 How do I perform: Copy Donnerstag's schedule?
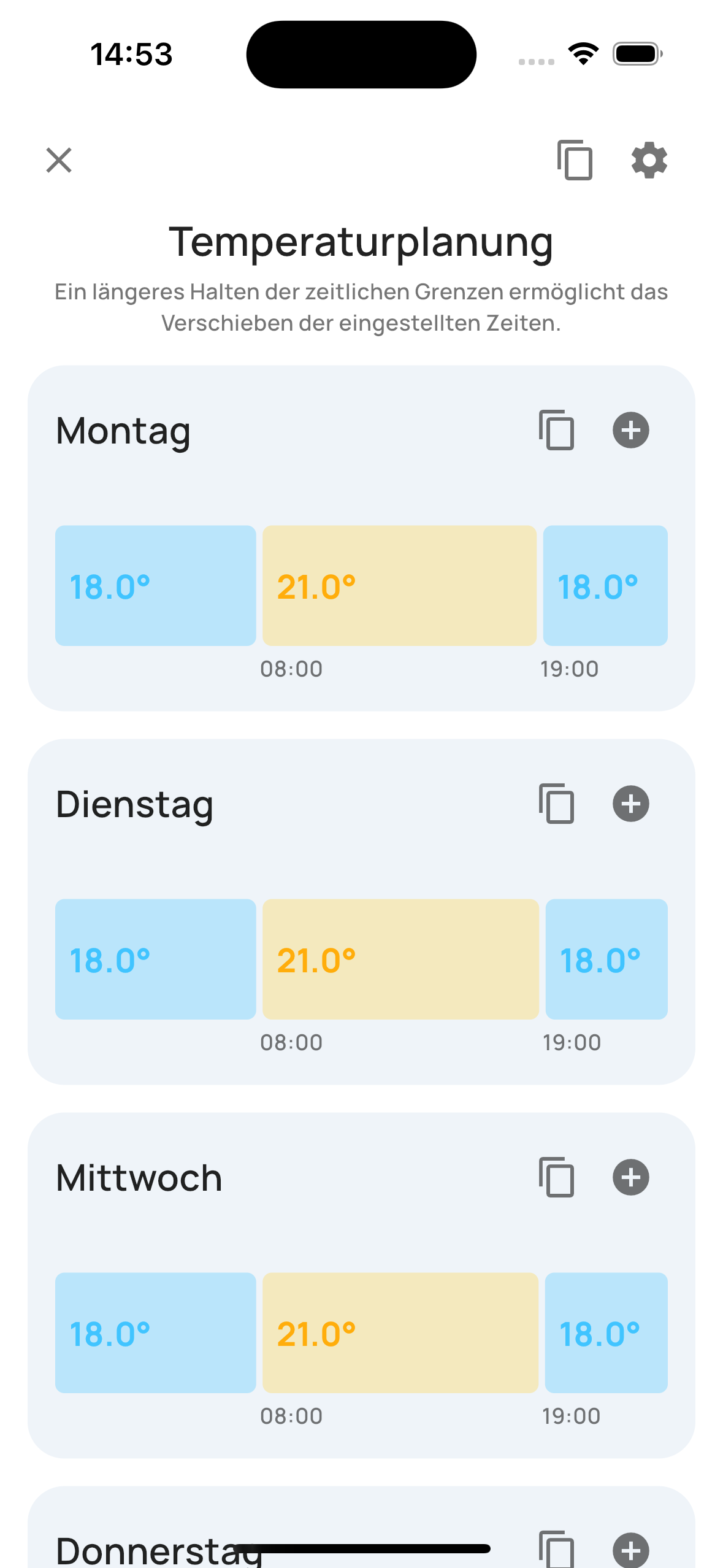[557, 1550]
